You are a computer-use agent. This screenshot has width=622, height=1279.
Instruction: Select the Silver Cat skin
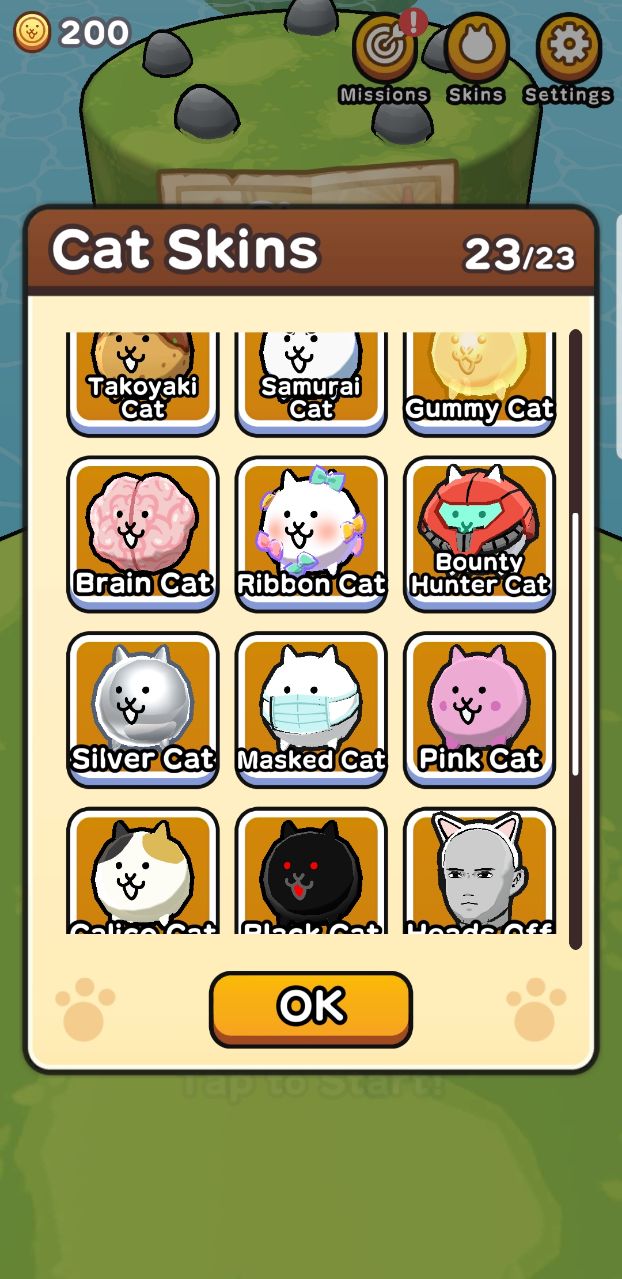142,708
